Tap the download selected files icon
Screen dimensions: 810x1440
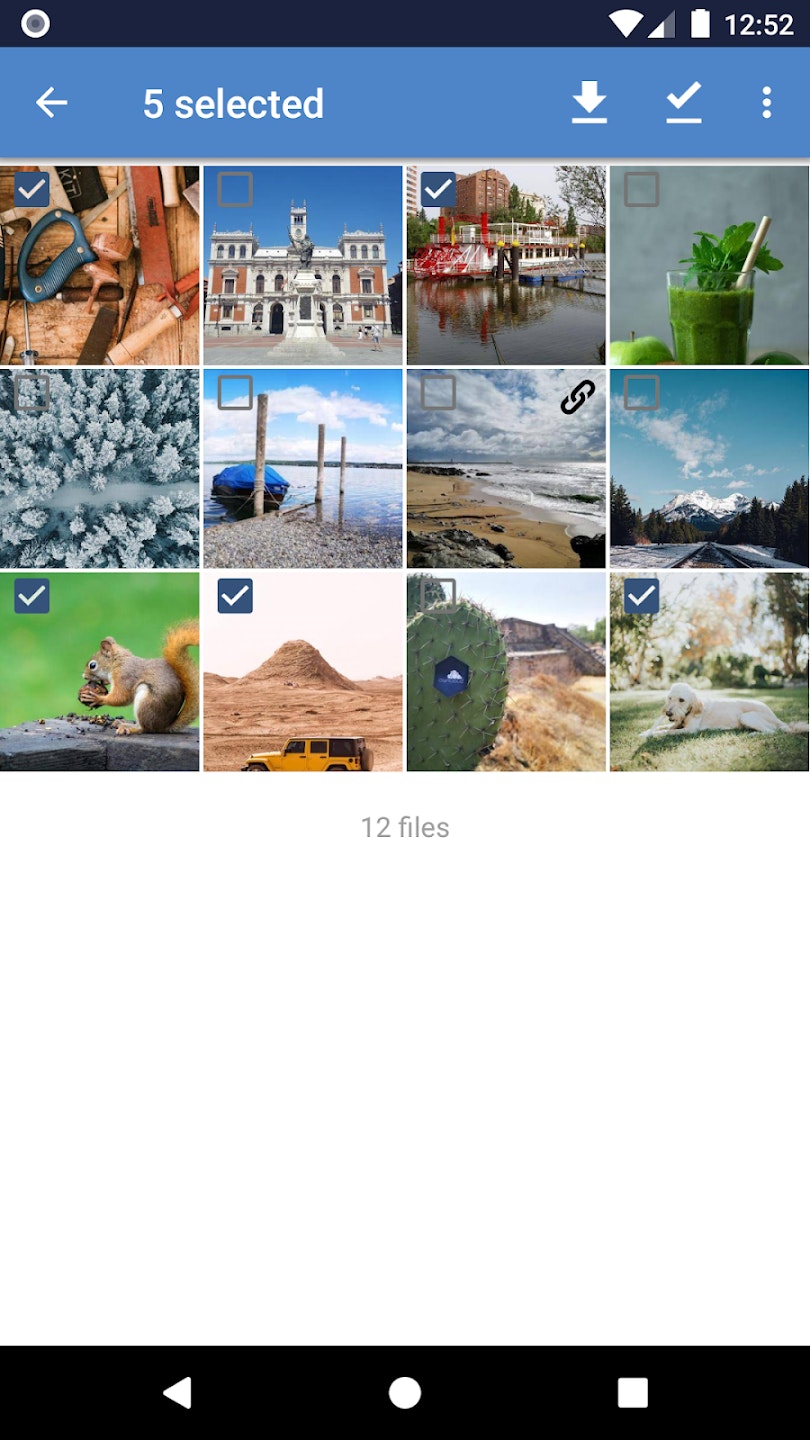click(589, 101)
